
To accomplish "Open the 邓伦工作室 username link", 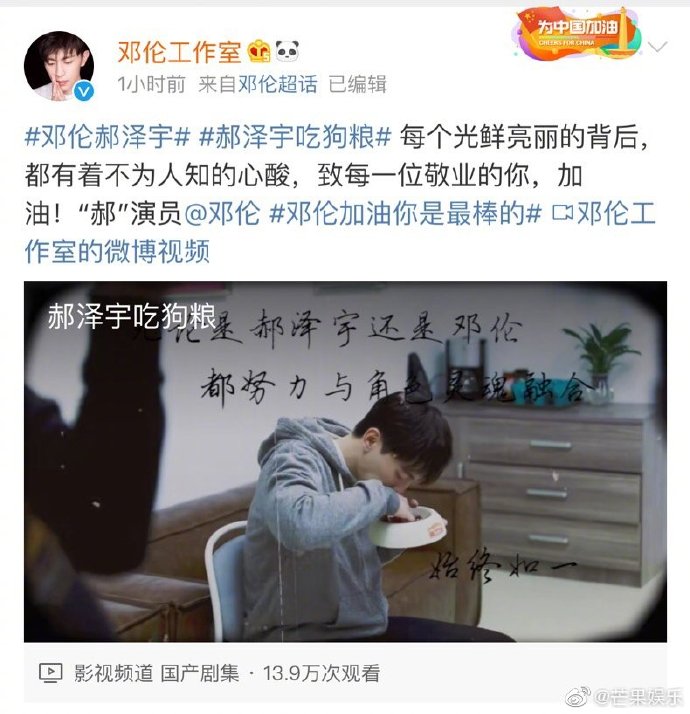I will tap(181, 50).
